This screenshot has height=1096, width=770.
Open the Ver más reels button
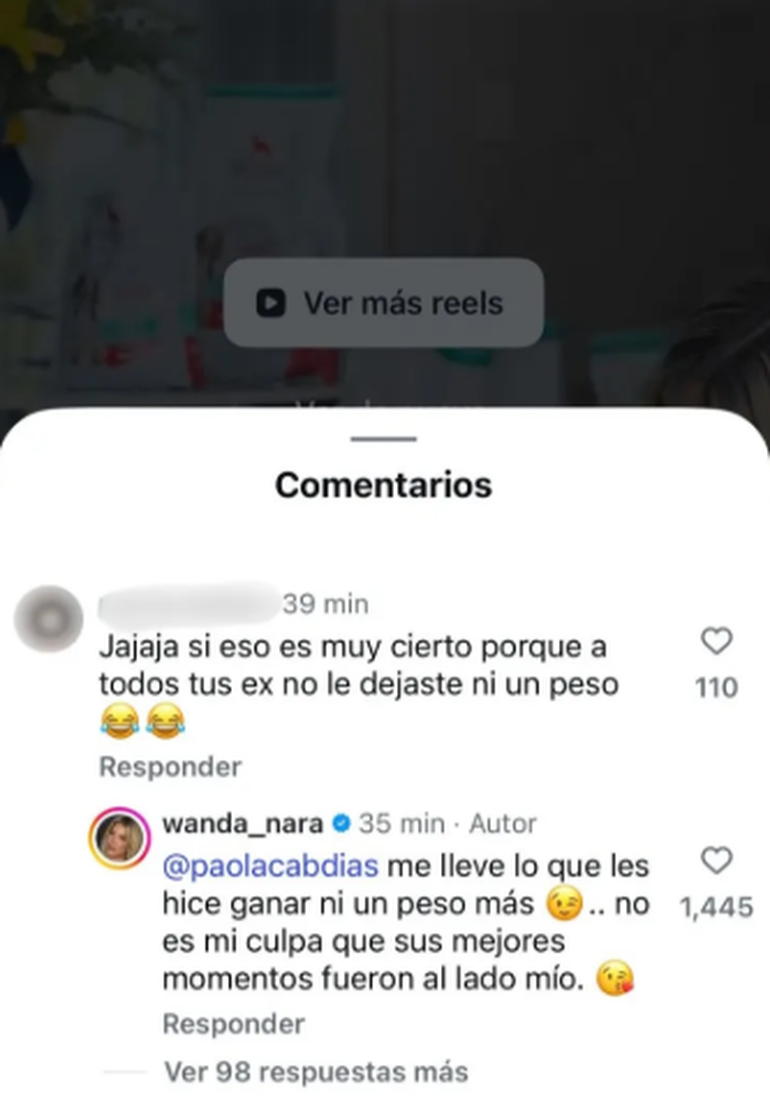(384, 303)
